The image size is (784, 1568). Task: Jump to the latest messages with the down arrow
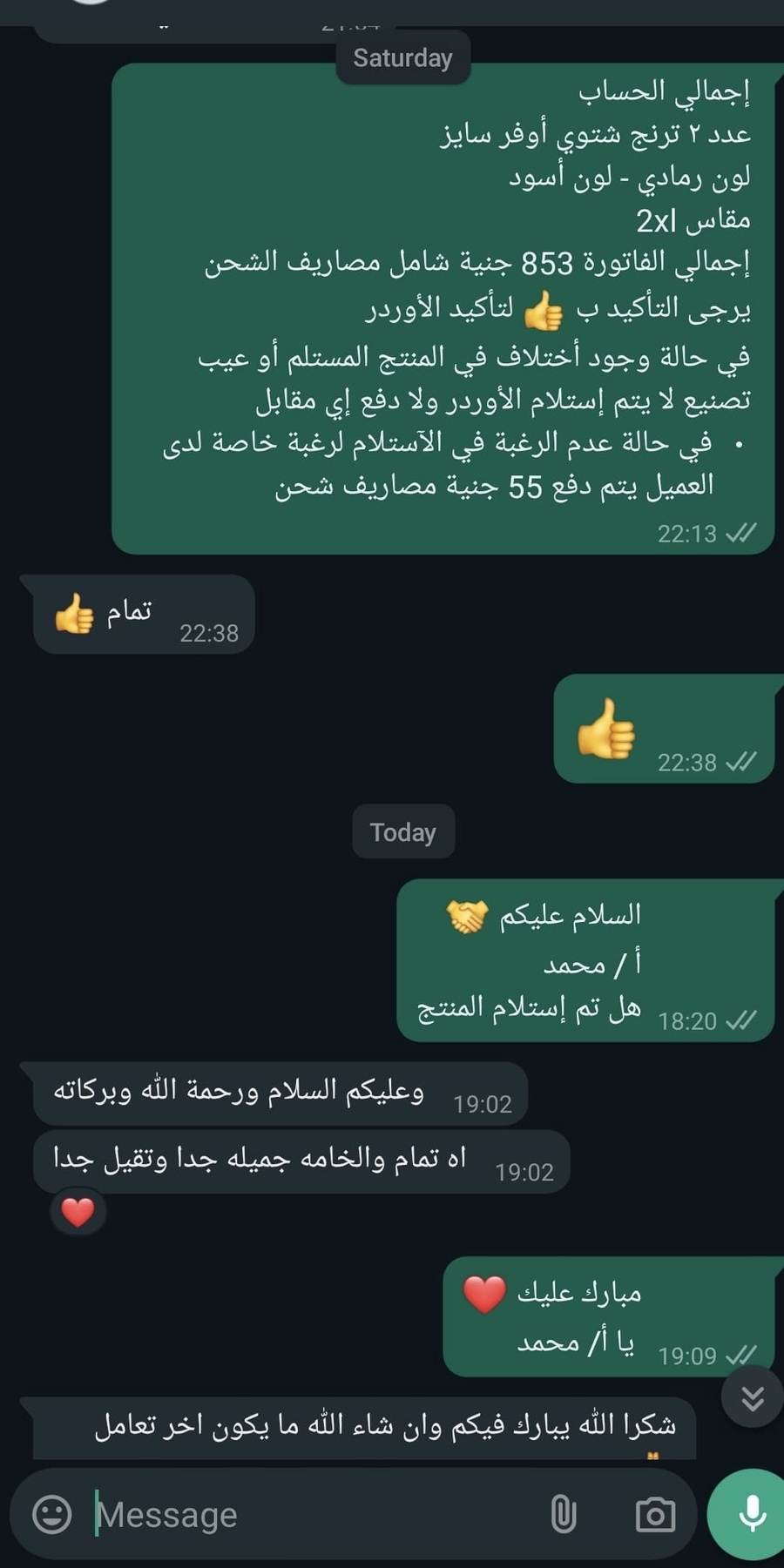tap(752, 1397)
